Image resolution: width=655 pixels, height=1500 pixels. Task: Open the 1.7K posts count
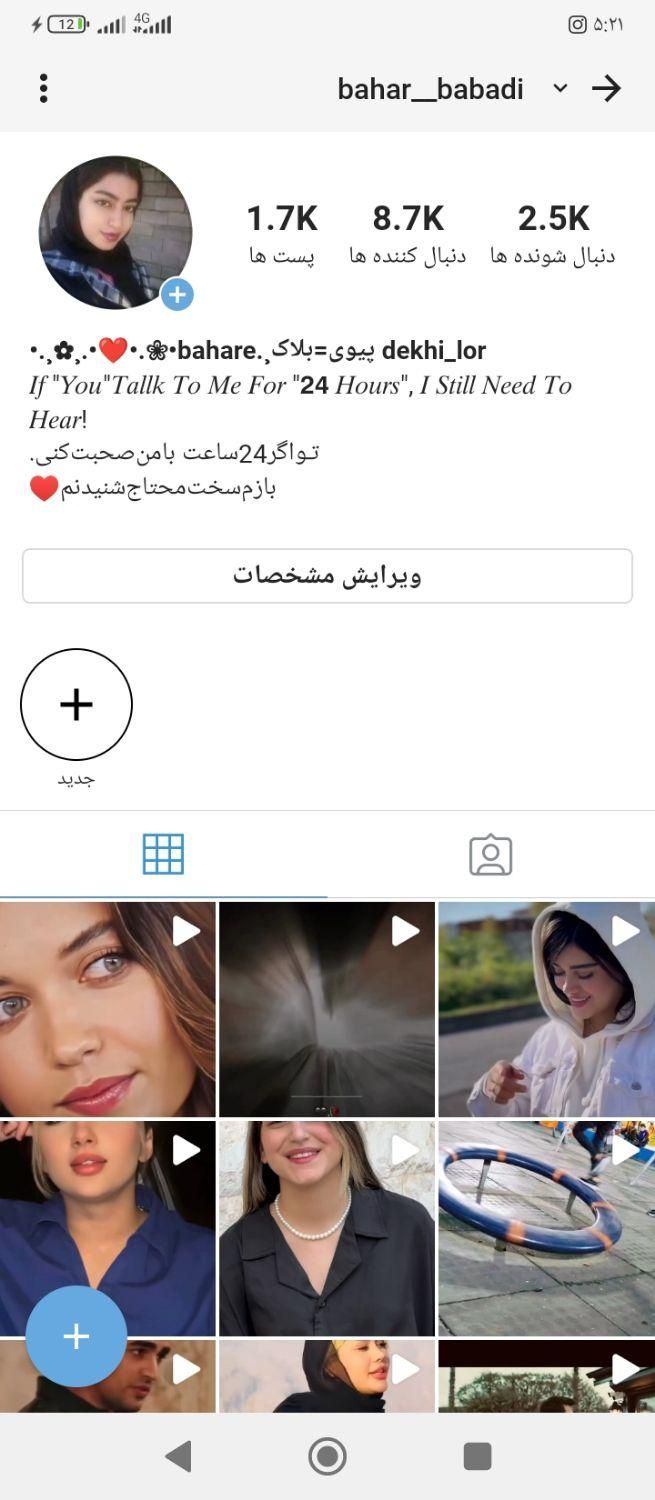(x=282, y=234)
